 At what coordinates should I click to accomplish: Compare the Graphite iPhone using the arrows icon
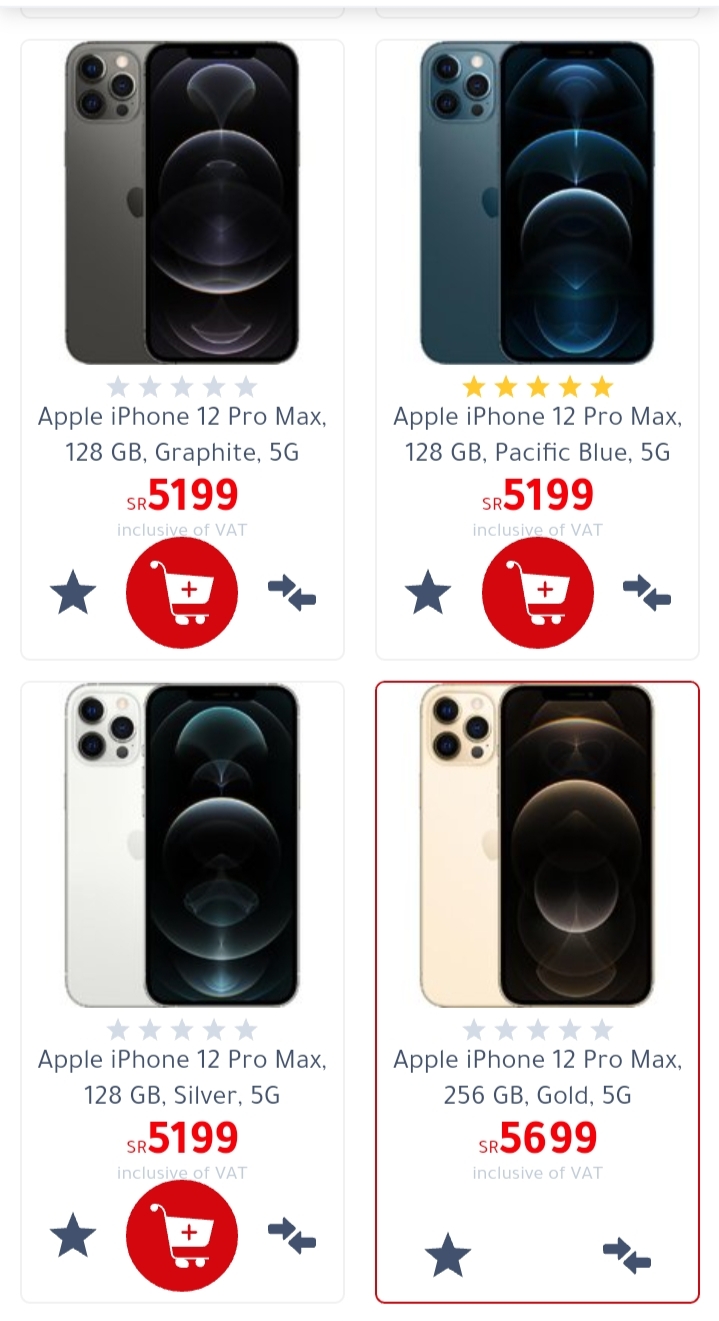pyautogui.click(x=292, y=593)
